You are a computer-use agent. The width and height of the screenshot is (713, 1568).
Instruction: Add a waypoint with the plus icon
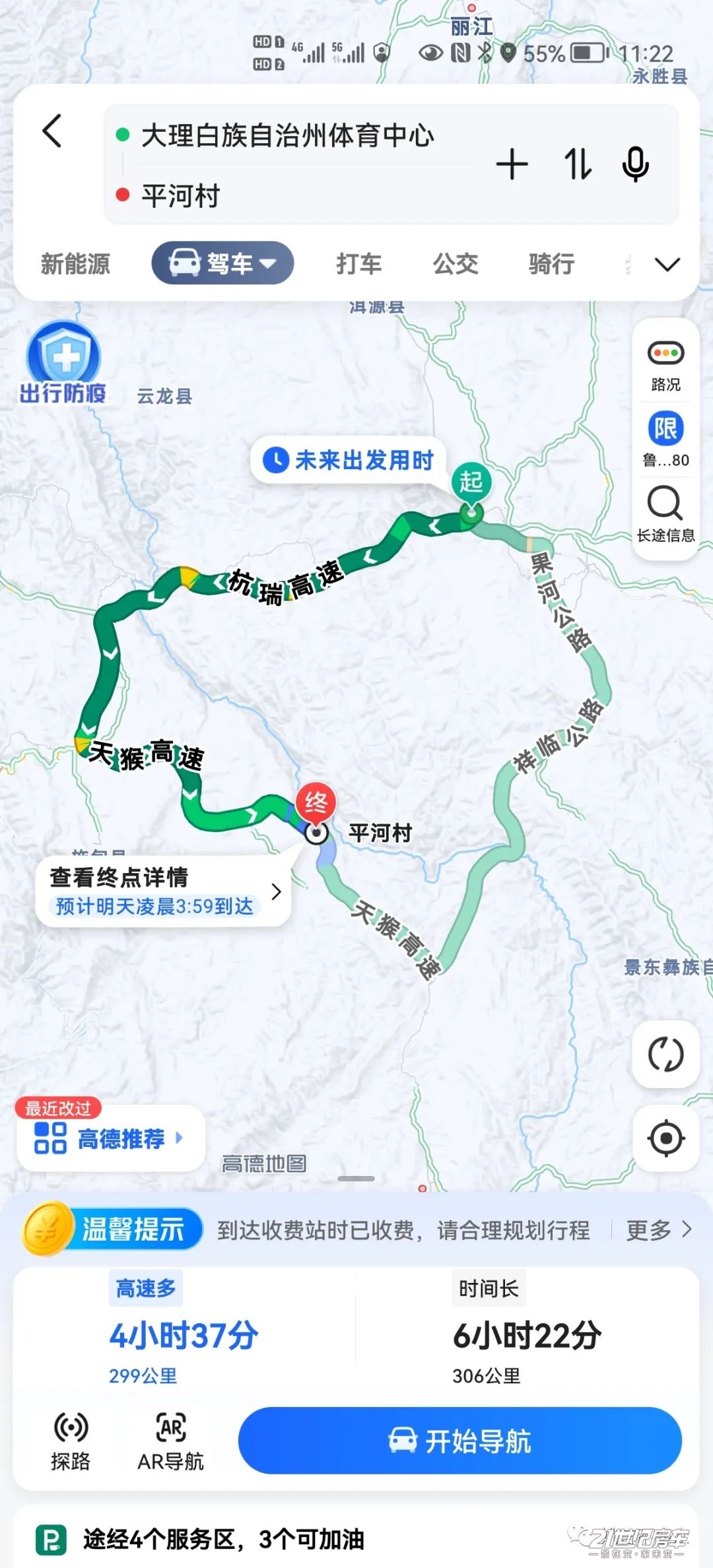click(x=512, y=164)
